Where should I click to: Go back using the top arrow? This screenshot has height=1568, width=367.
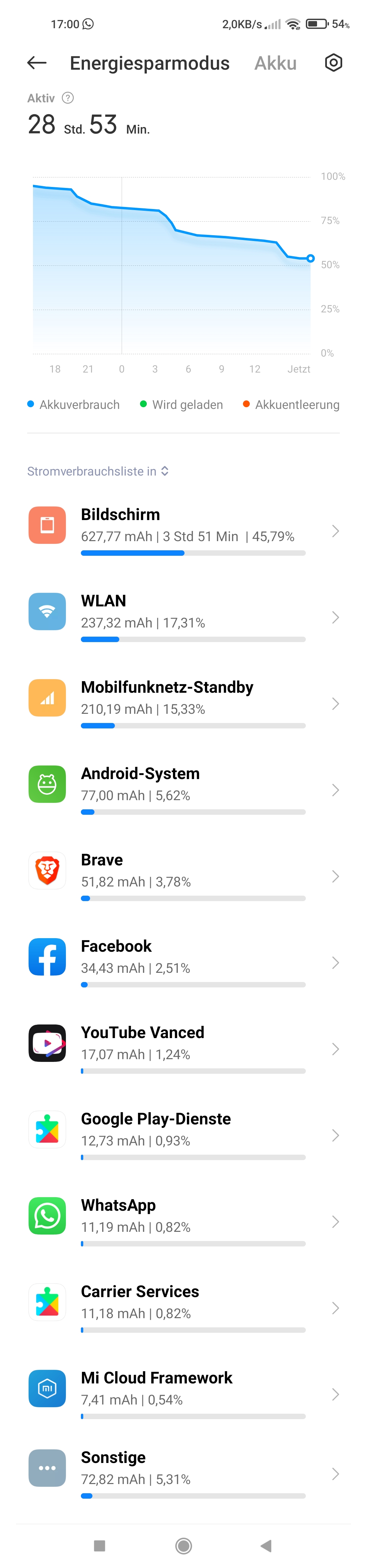tap(37, 63)
